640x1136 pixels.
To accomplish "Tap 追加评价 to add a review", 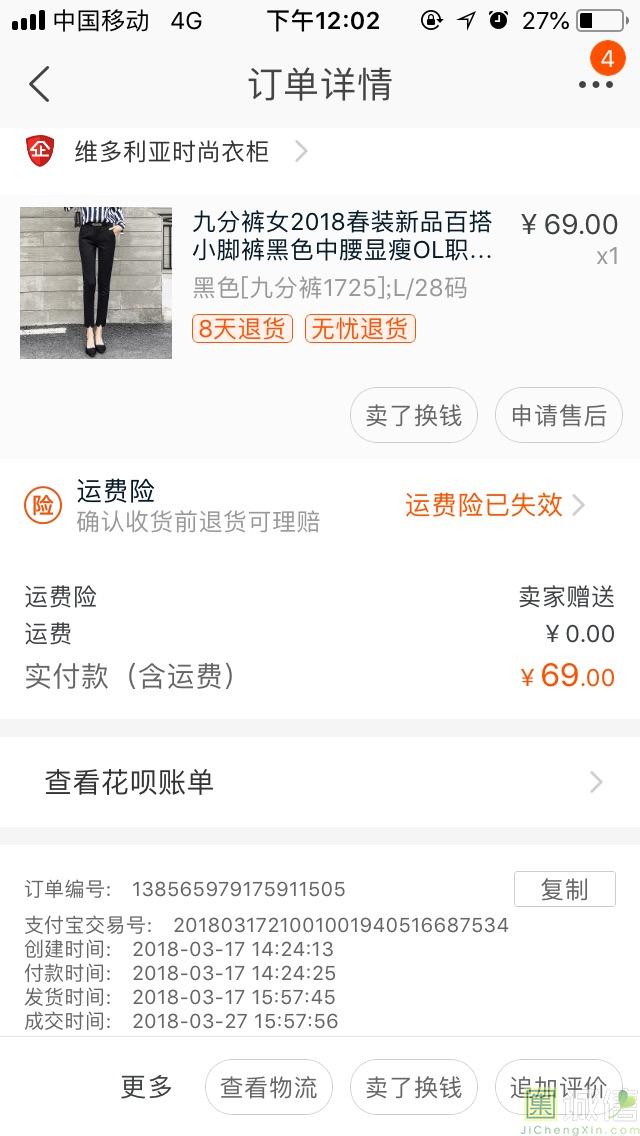I will 557,1087.
